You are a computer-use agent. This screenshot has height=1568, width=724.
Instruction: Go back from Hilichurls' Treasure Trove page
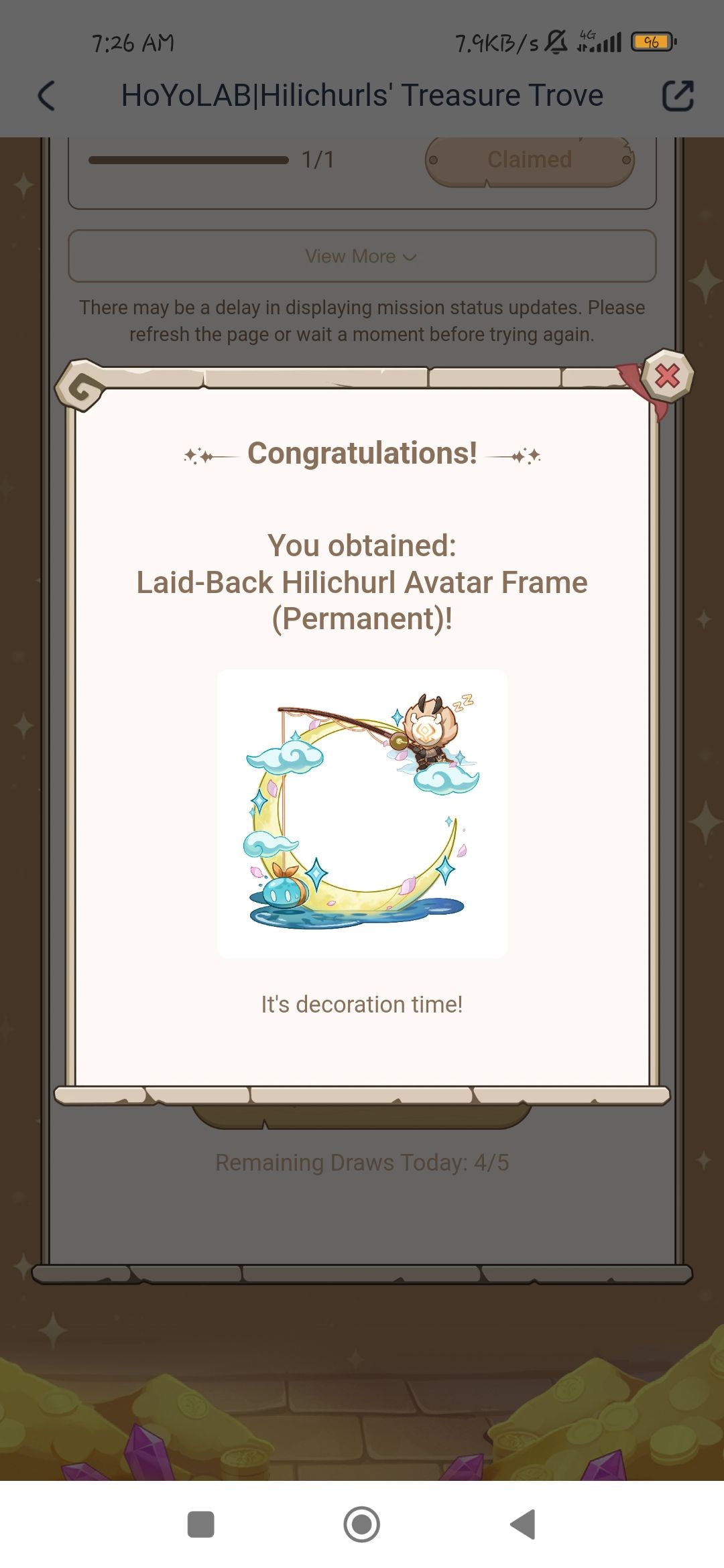46,96
